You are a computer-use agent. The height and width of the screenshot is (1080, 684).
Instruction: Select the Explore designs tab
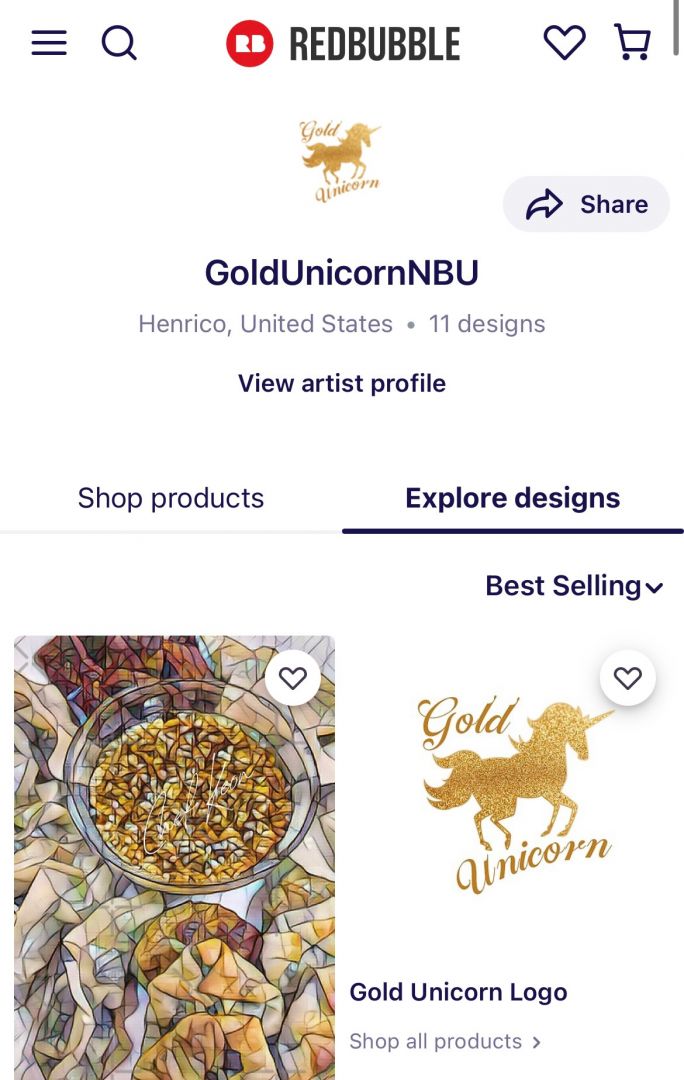tap(512, 498)
